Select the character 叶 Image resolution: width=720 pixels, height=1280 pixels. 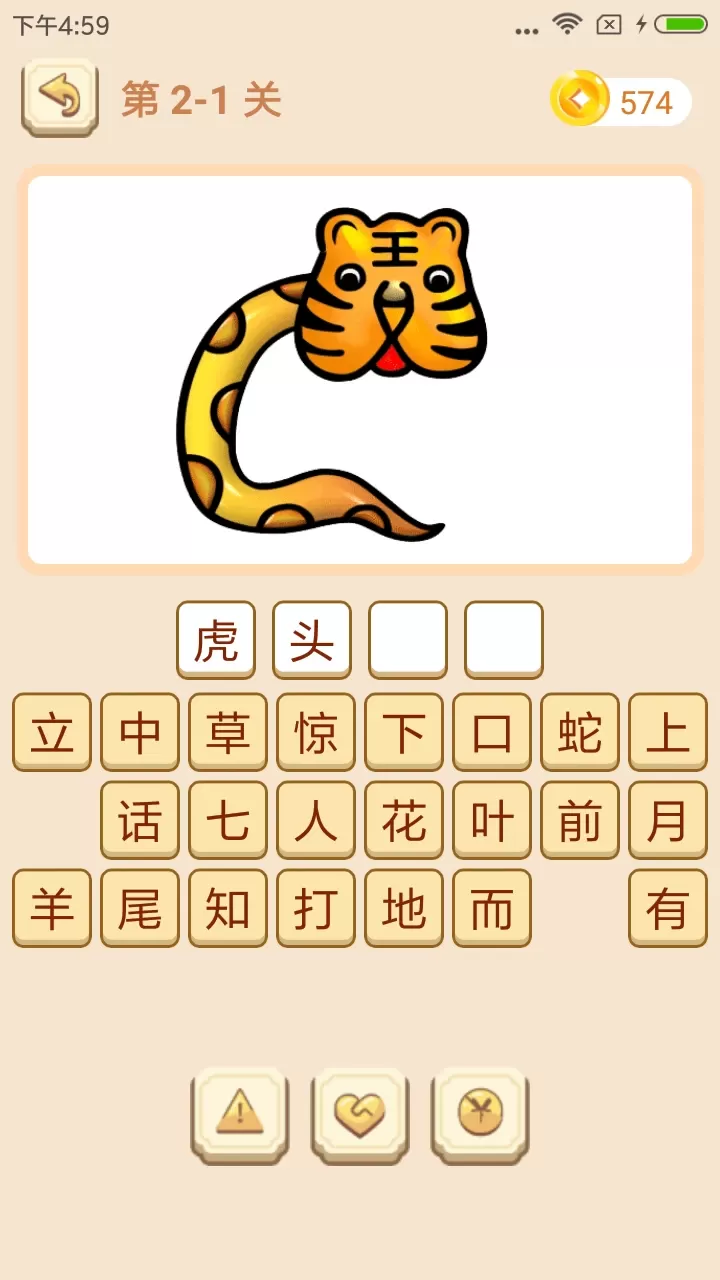(x=492, y=820)
